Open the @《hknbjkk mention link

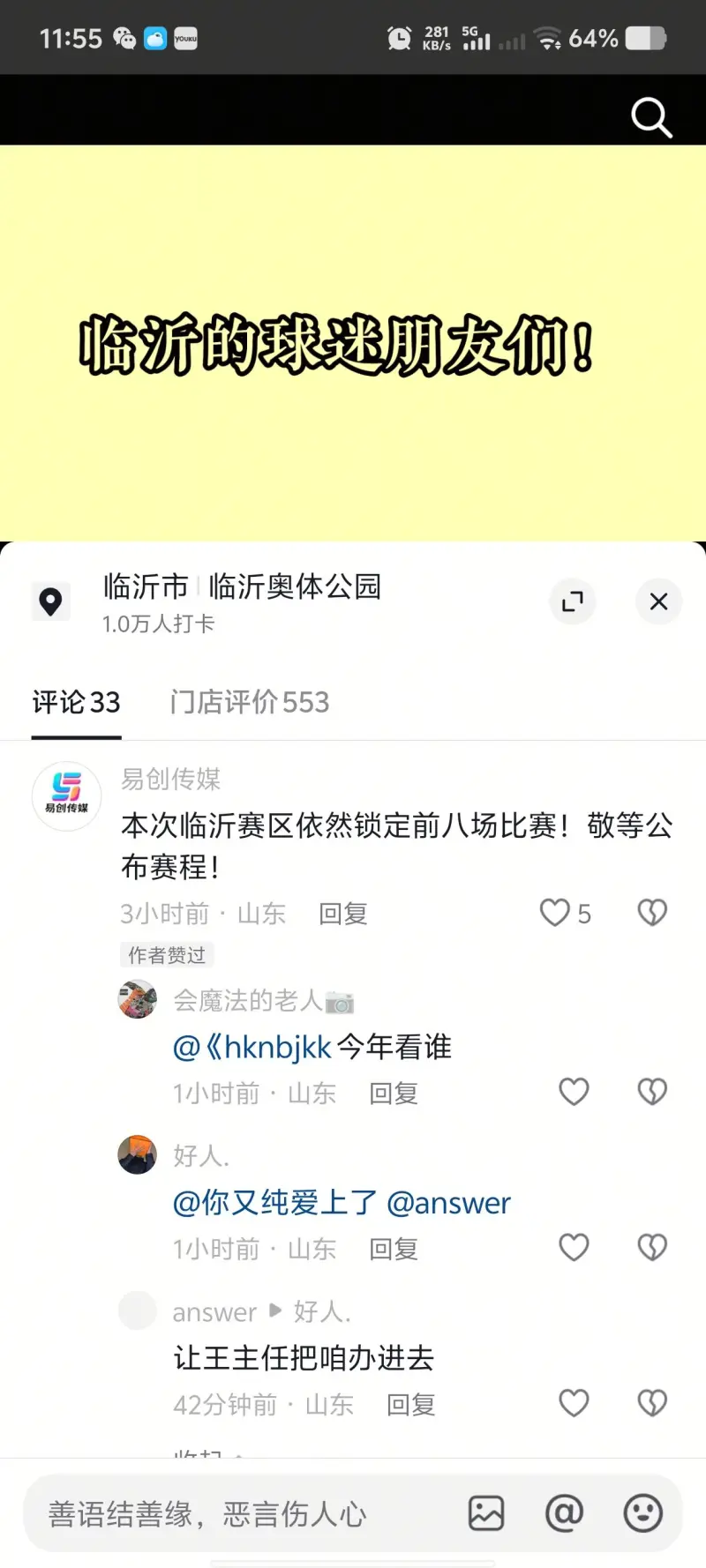pyautogui.click(x=252, y=1047)
